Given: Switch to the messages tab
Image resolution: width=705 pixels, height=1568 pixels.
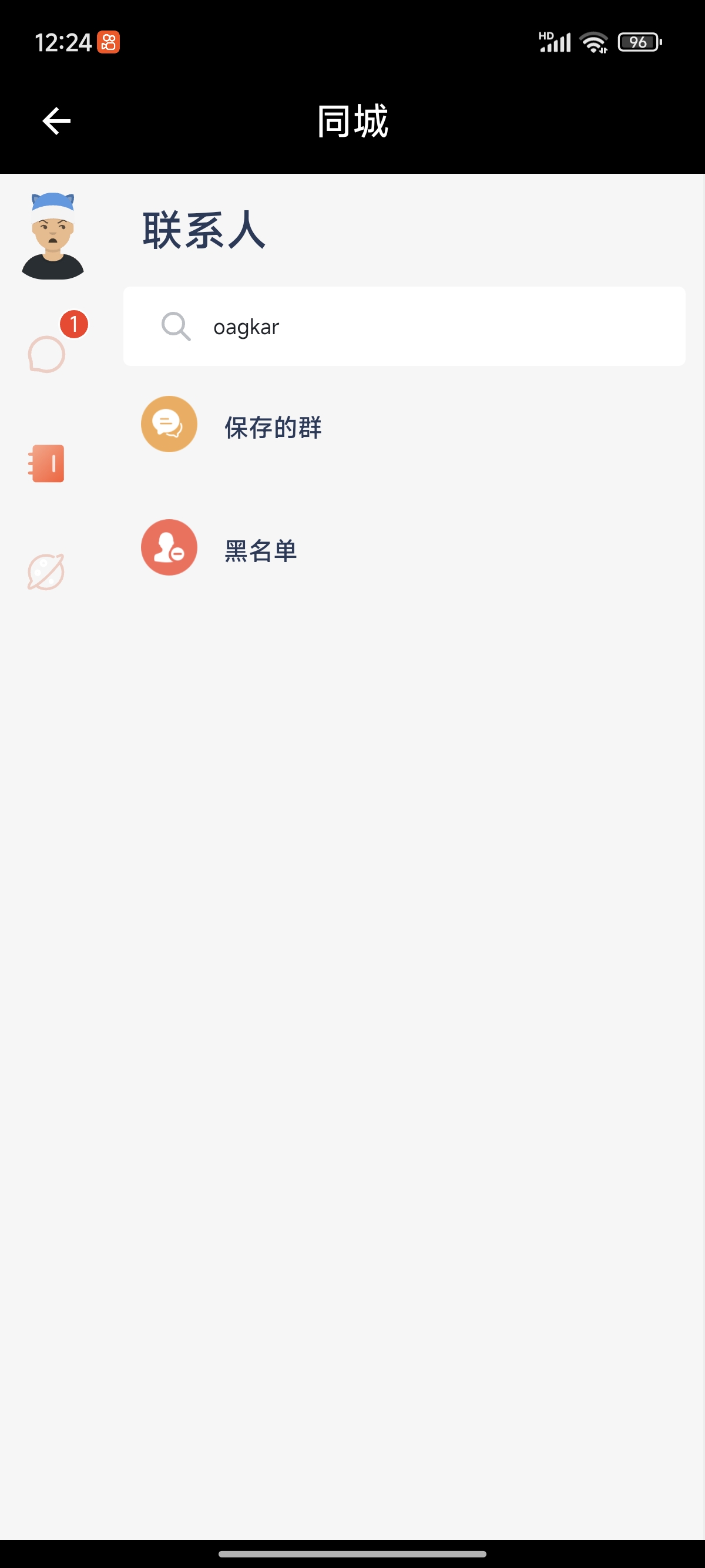Looking at the screenshot, I should [x=47, y=354].
